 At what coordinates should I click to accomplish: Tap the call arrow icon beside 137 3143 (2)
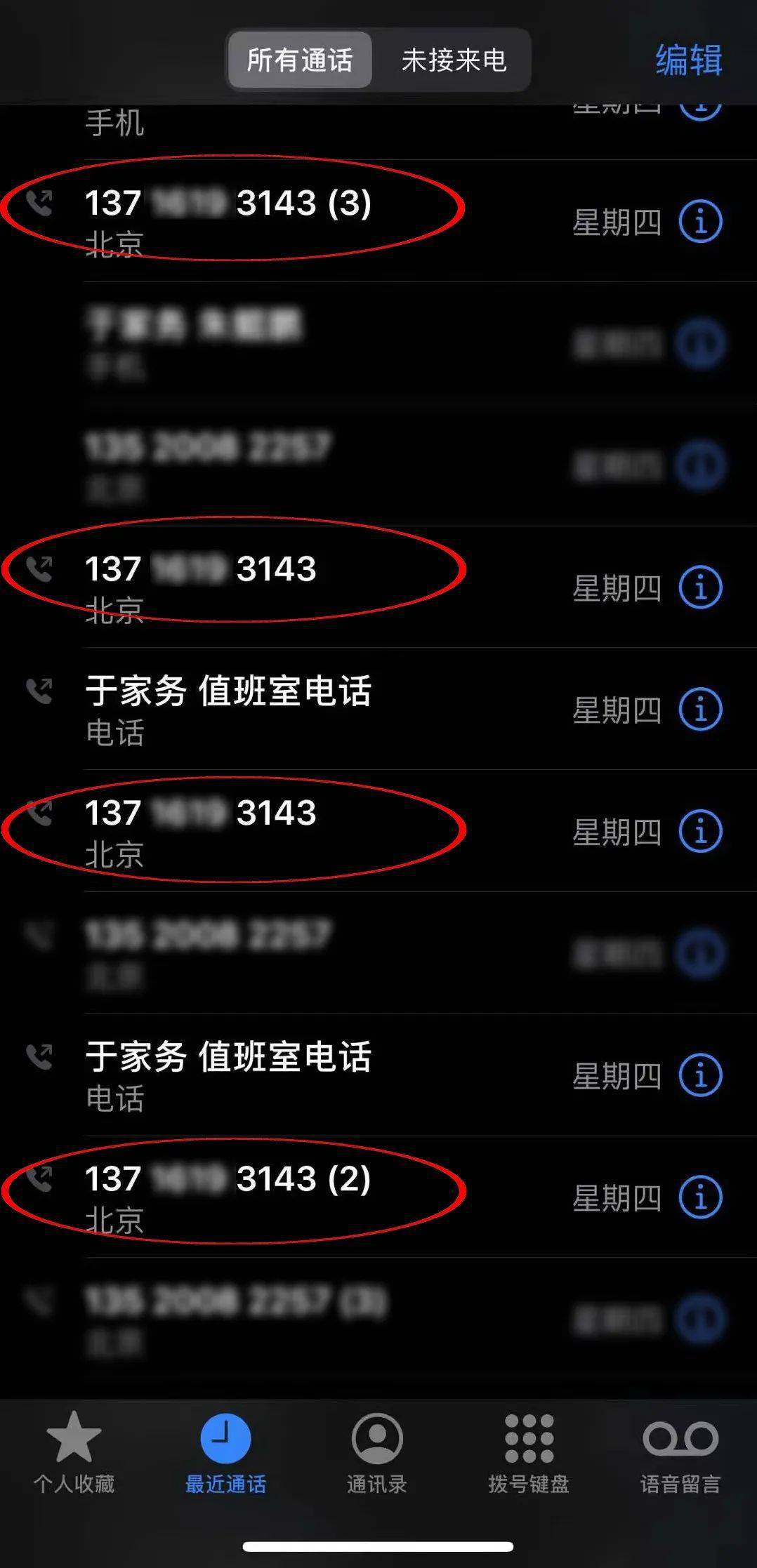41,1179
